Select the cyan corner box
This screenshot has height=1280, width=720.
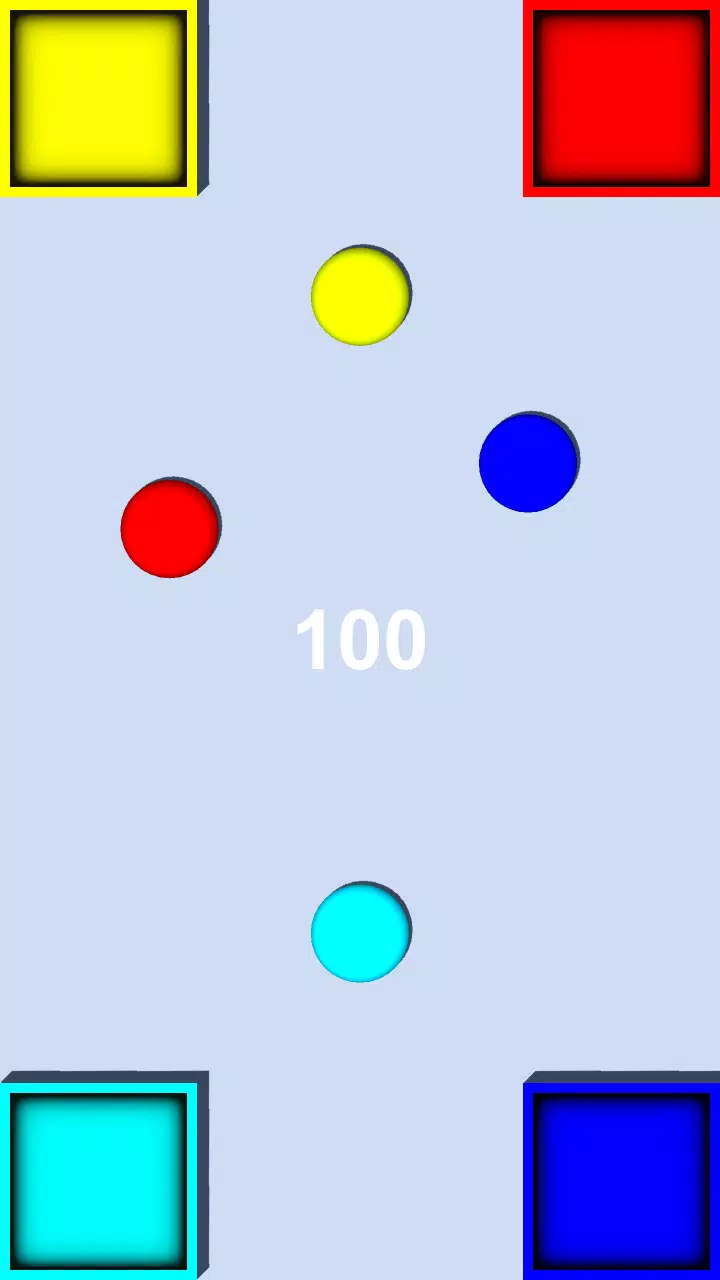click(x=98, y=1180)
